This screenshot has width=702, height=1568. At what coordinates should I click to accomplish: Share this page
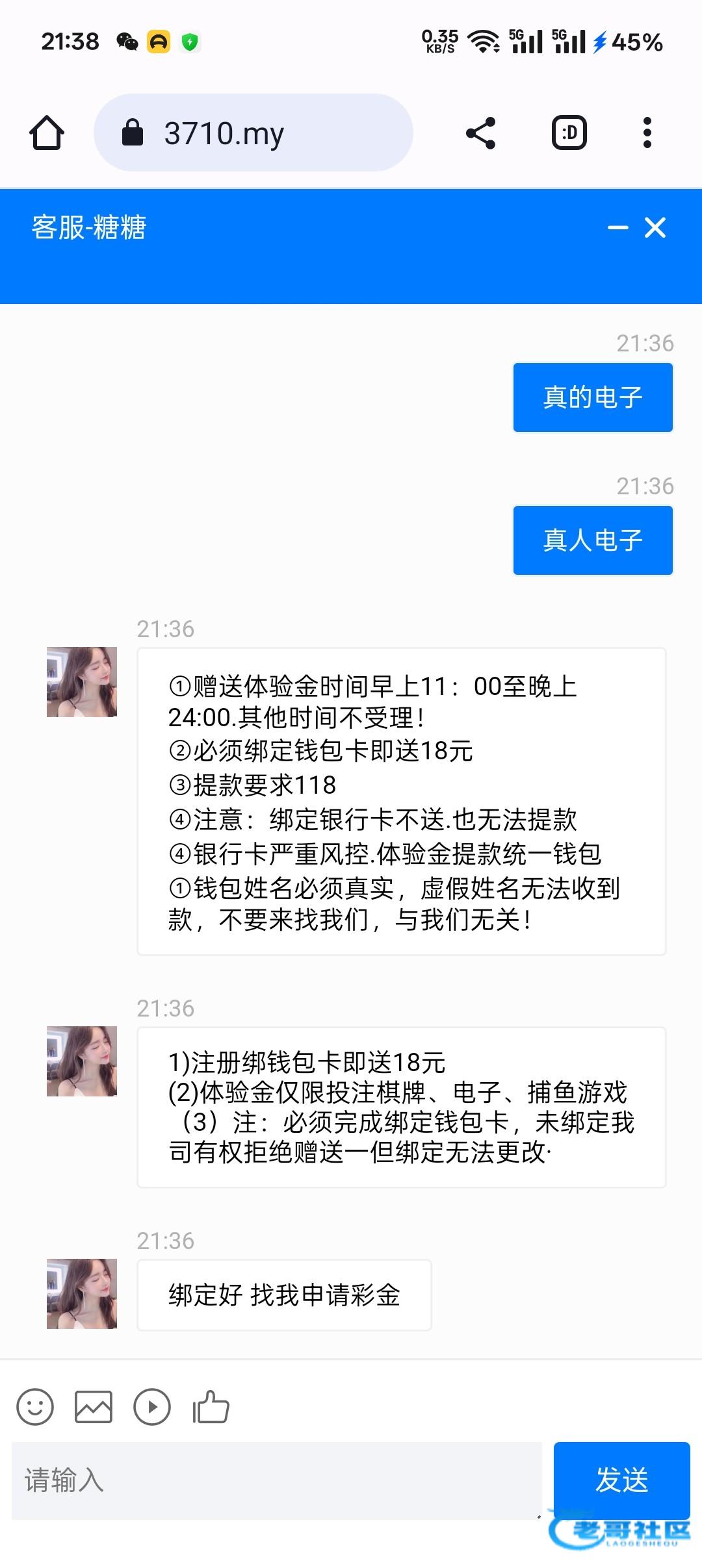coord(481,133)
